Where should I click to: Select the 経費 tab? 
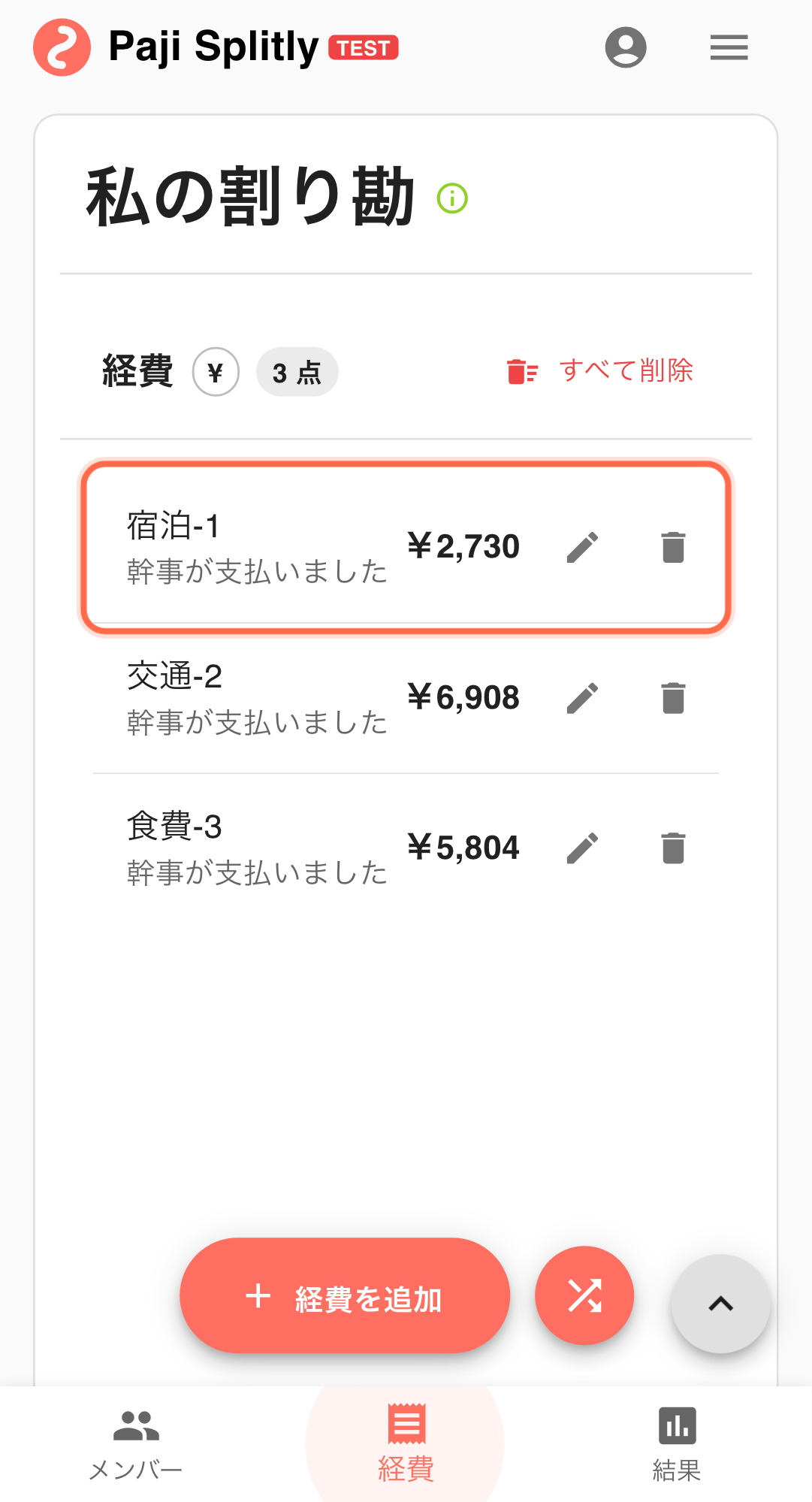click(406, 1444)
